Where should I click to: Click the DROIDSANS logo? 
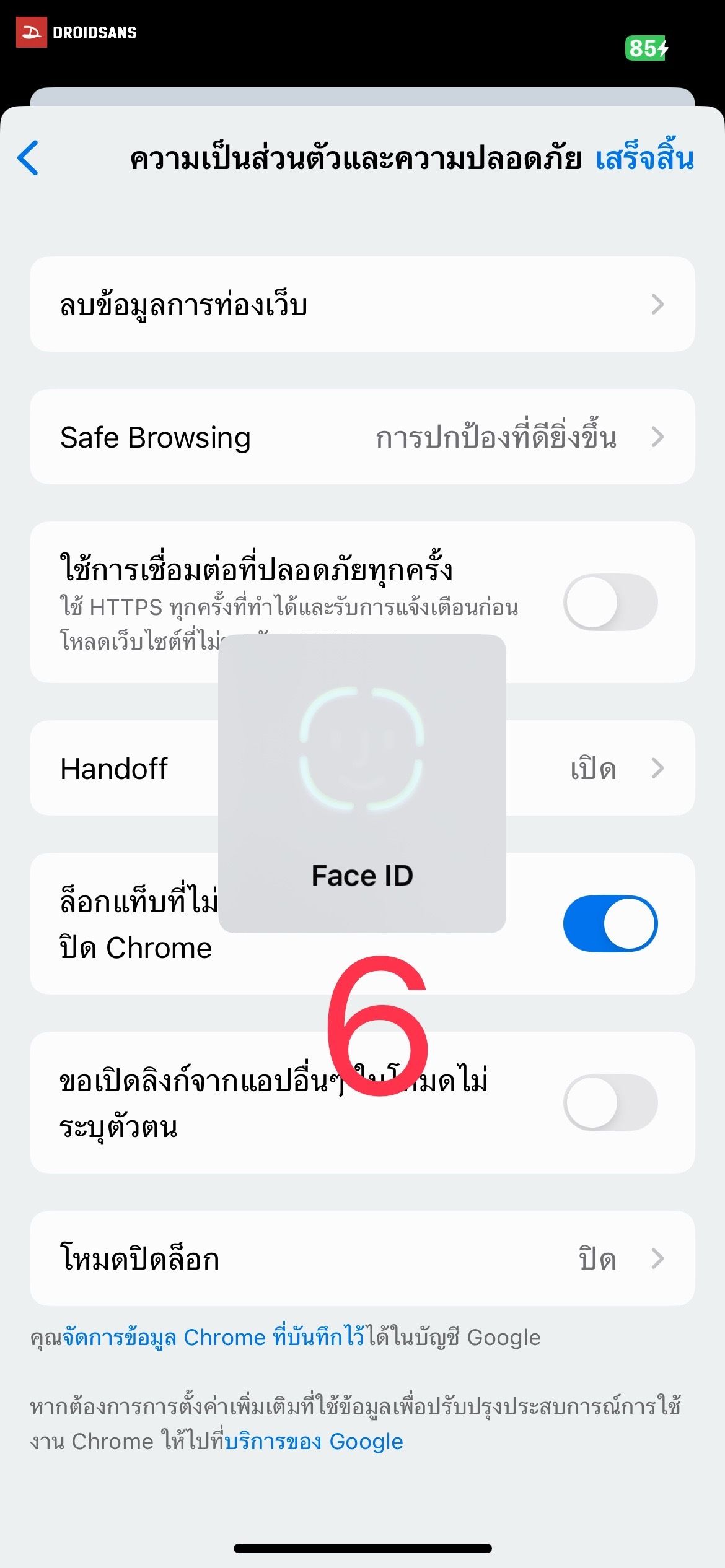77,32
